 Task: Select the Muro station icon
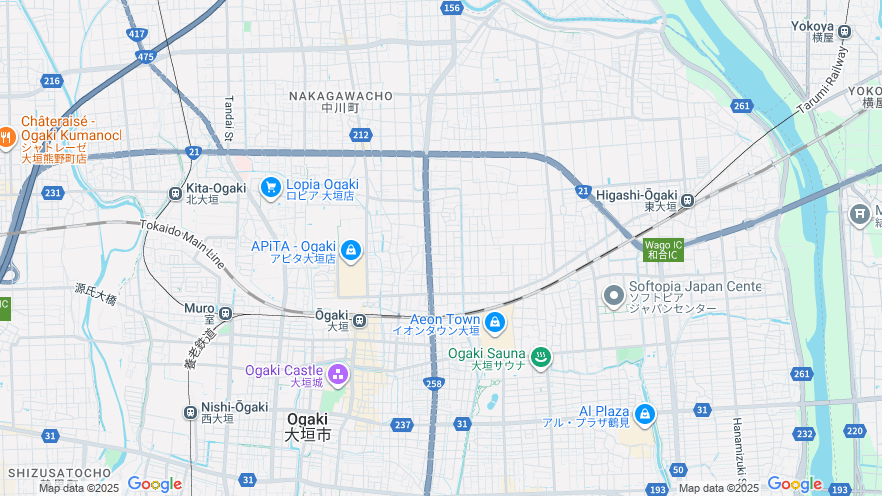point(225,313)
